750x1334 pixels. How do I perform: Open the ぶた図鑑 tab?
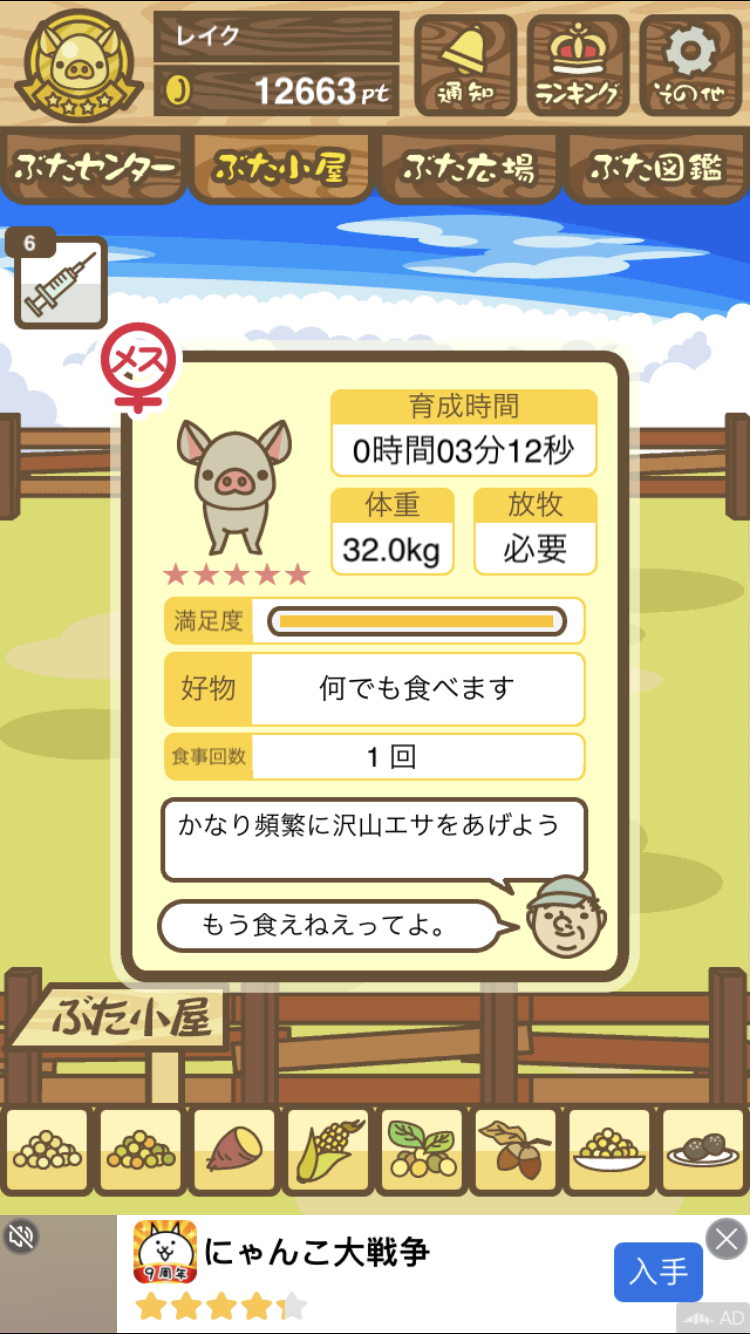(656, 167)
